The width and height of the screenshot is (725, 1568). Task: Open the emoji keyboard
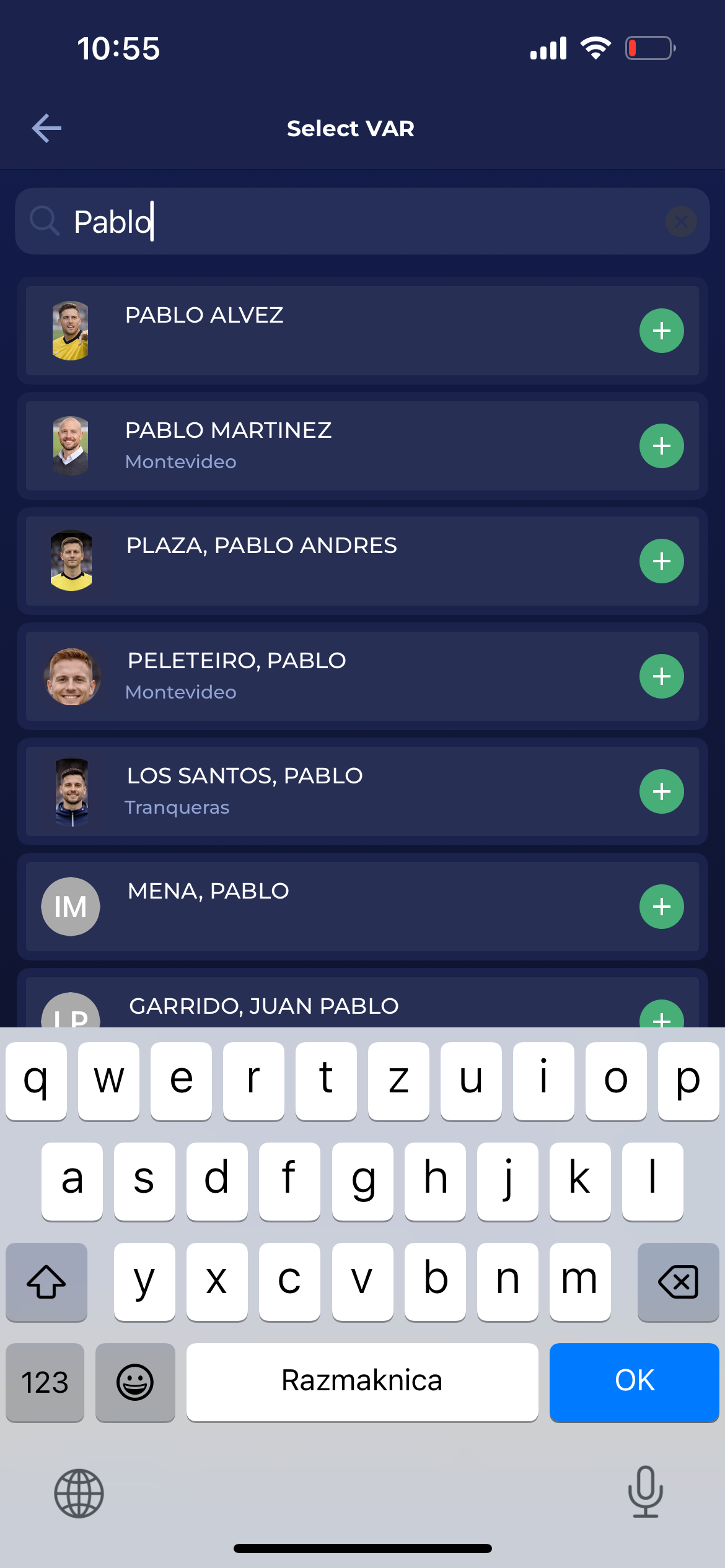pyautogui.click(x=135, y=1382)
